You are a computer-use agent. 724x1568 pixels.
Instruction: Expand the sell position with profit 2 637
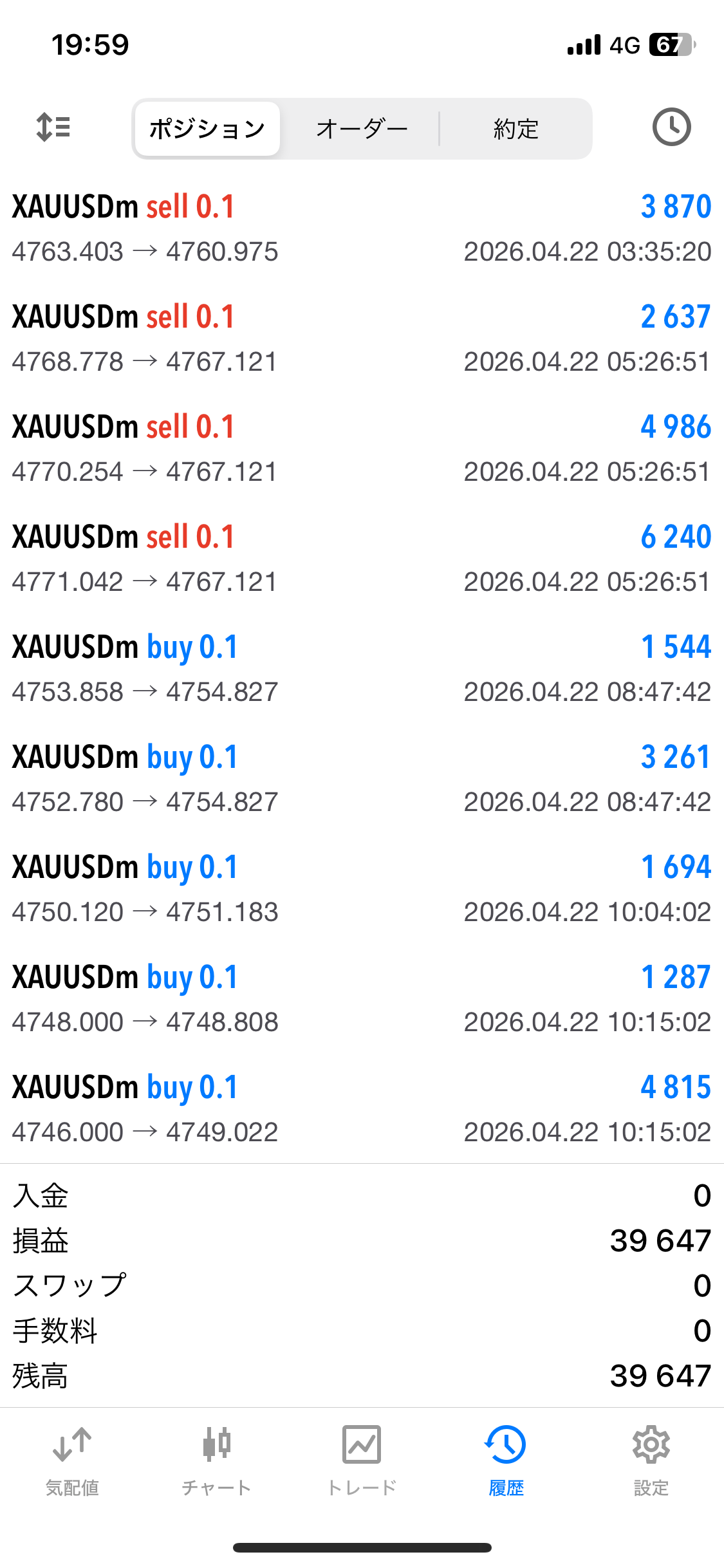coord(362,339)
